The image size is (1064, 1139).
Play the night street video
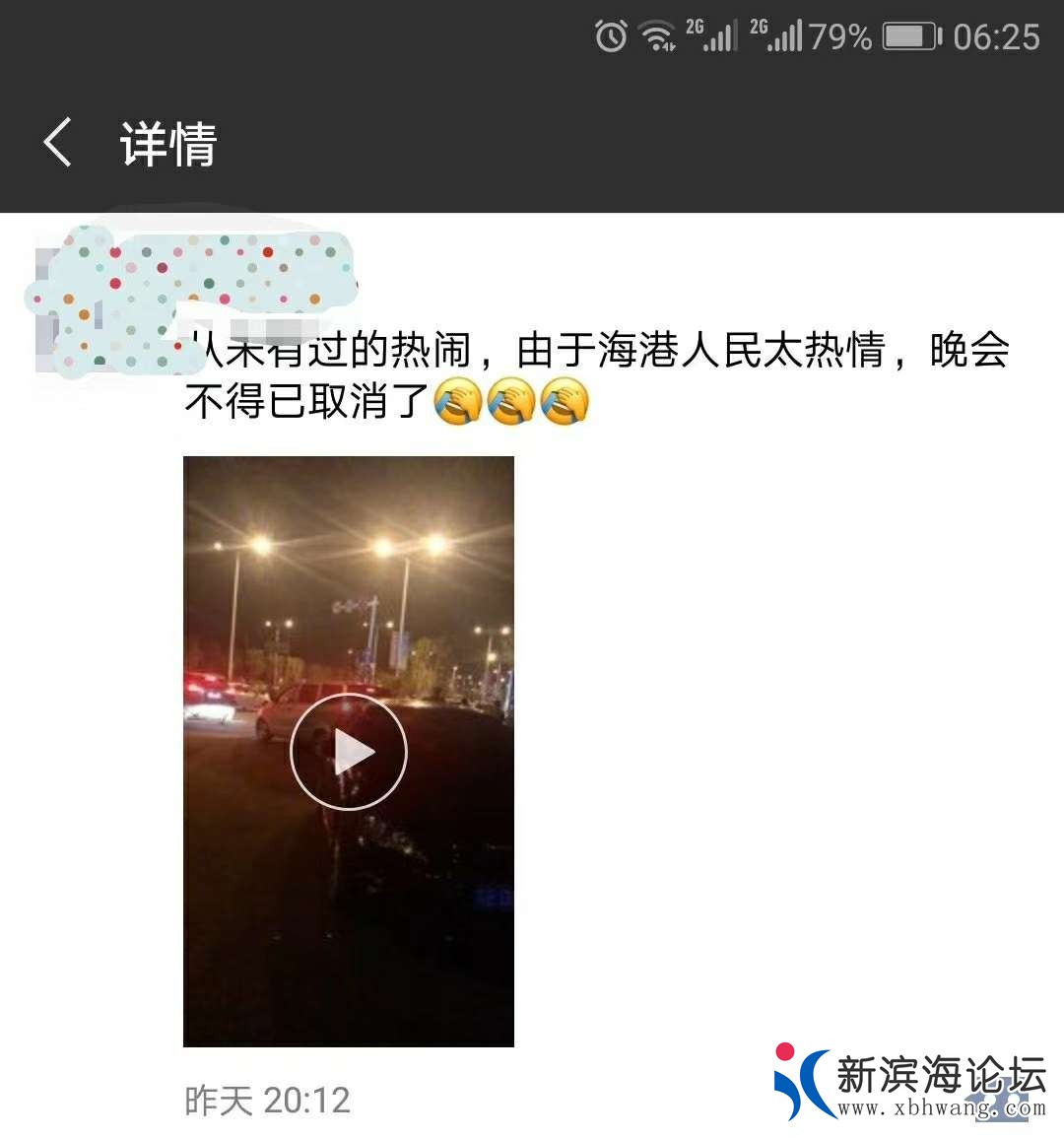tap(349, 751)
